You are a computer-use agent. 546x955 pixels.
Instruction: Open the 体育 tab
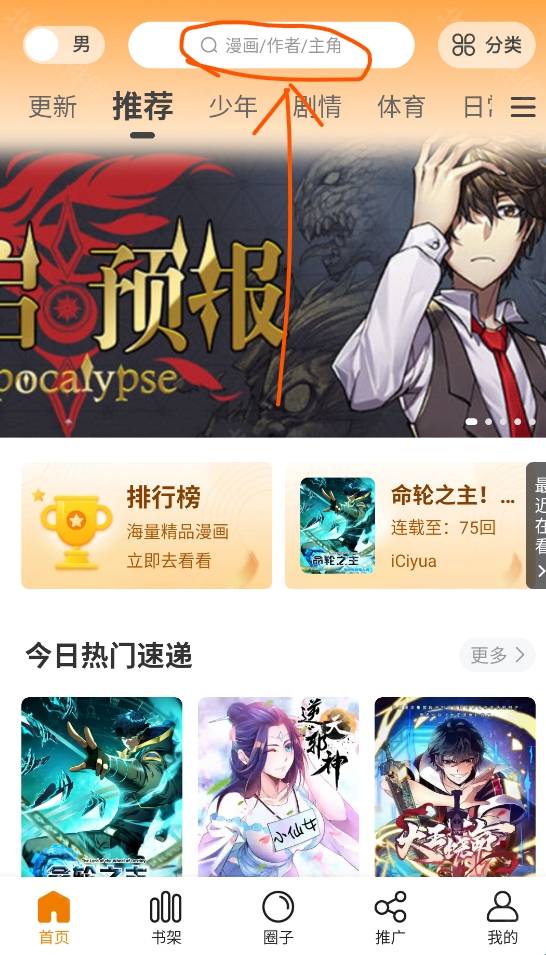[x=400, y=107]
